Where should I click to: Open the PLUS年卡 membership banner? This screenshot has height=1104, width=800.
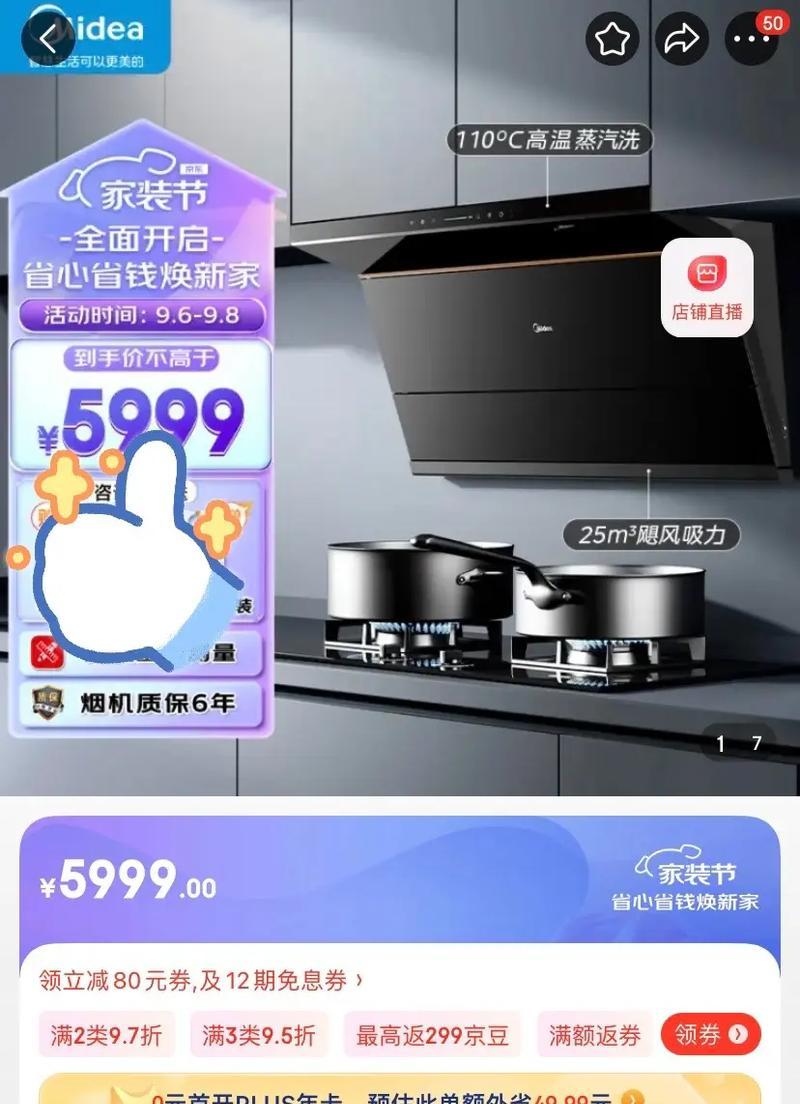pyautogui.click(x=400, y=1090)
